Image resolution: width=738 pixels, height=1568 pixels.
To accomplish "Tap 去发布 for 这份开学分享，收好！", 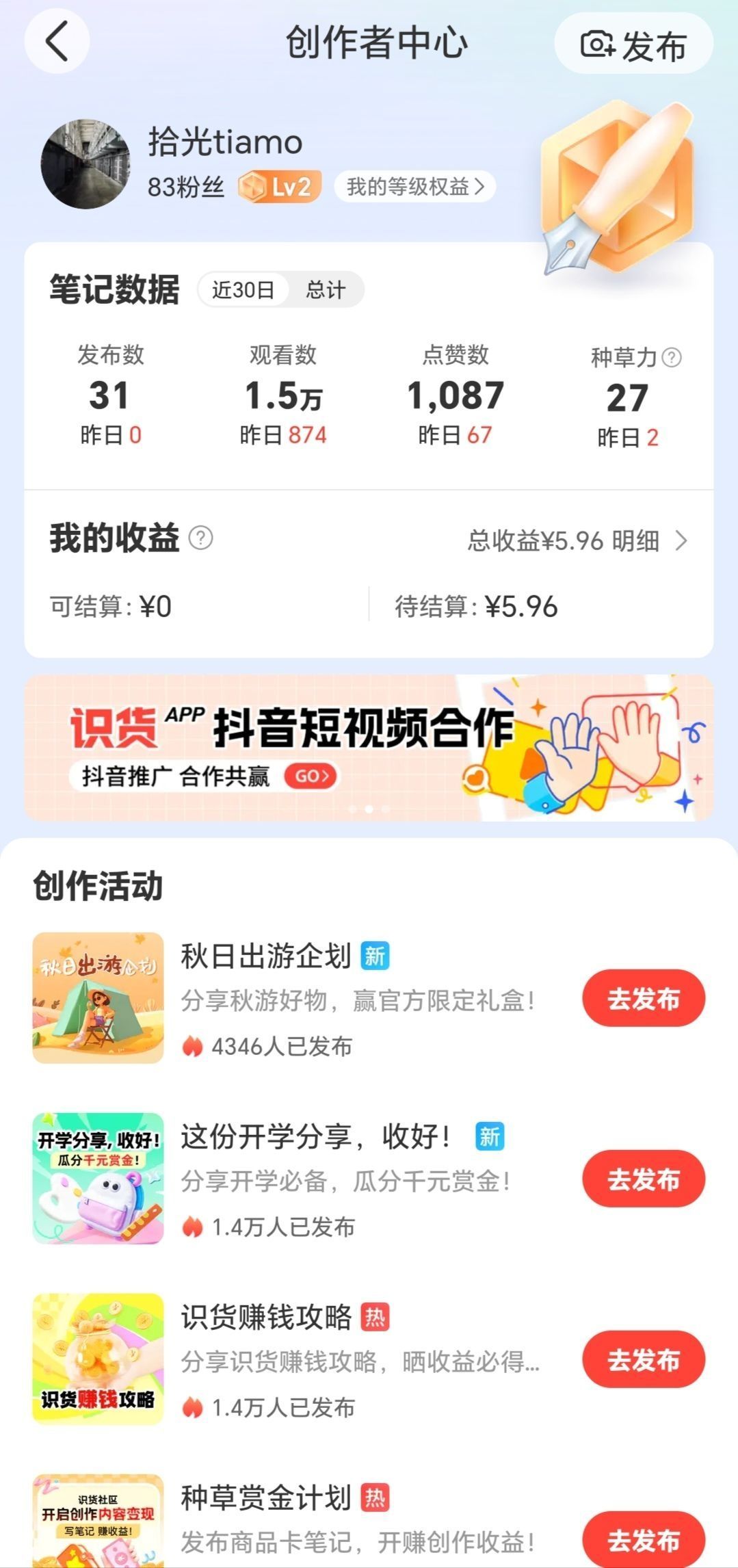I will coord(643,1179).
